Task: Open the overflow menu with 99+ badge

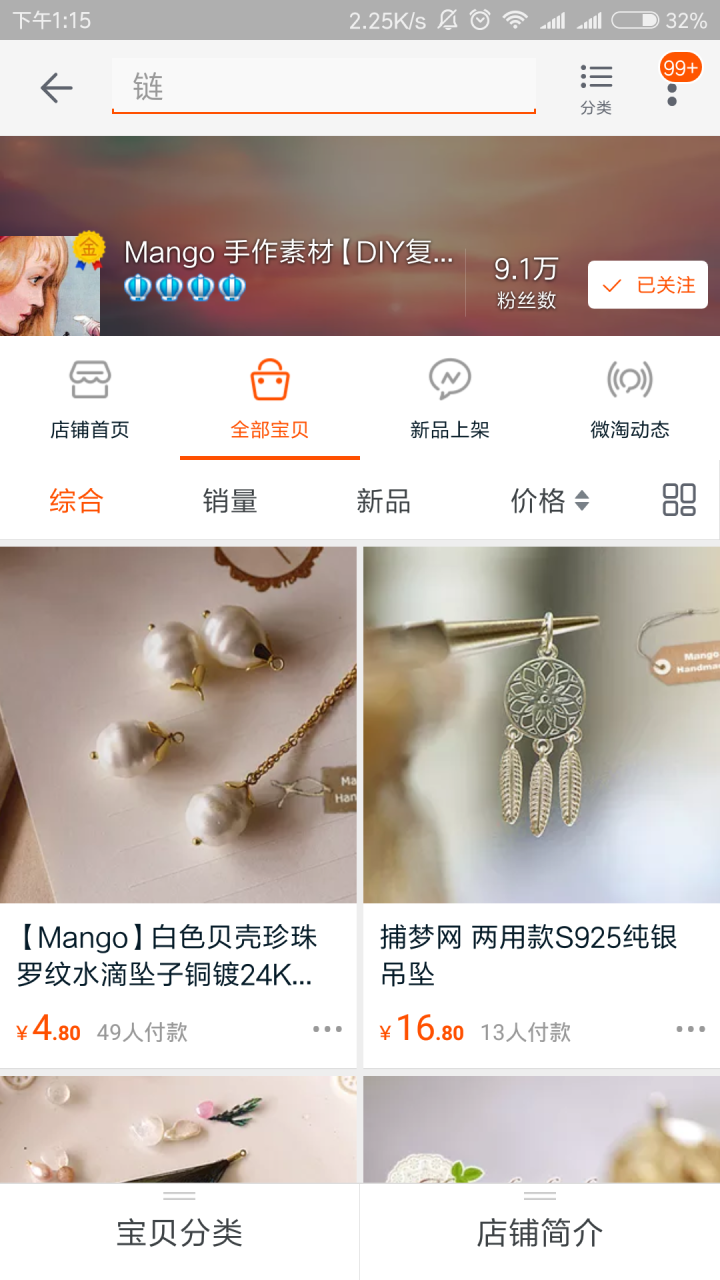Action: click(x=672, y=88)
